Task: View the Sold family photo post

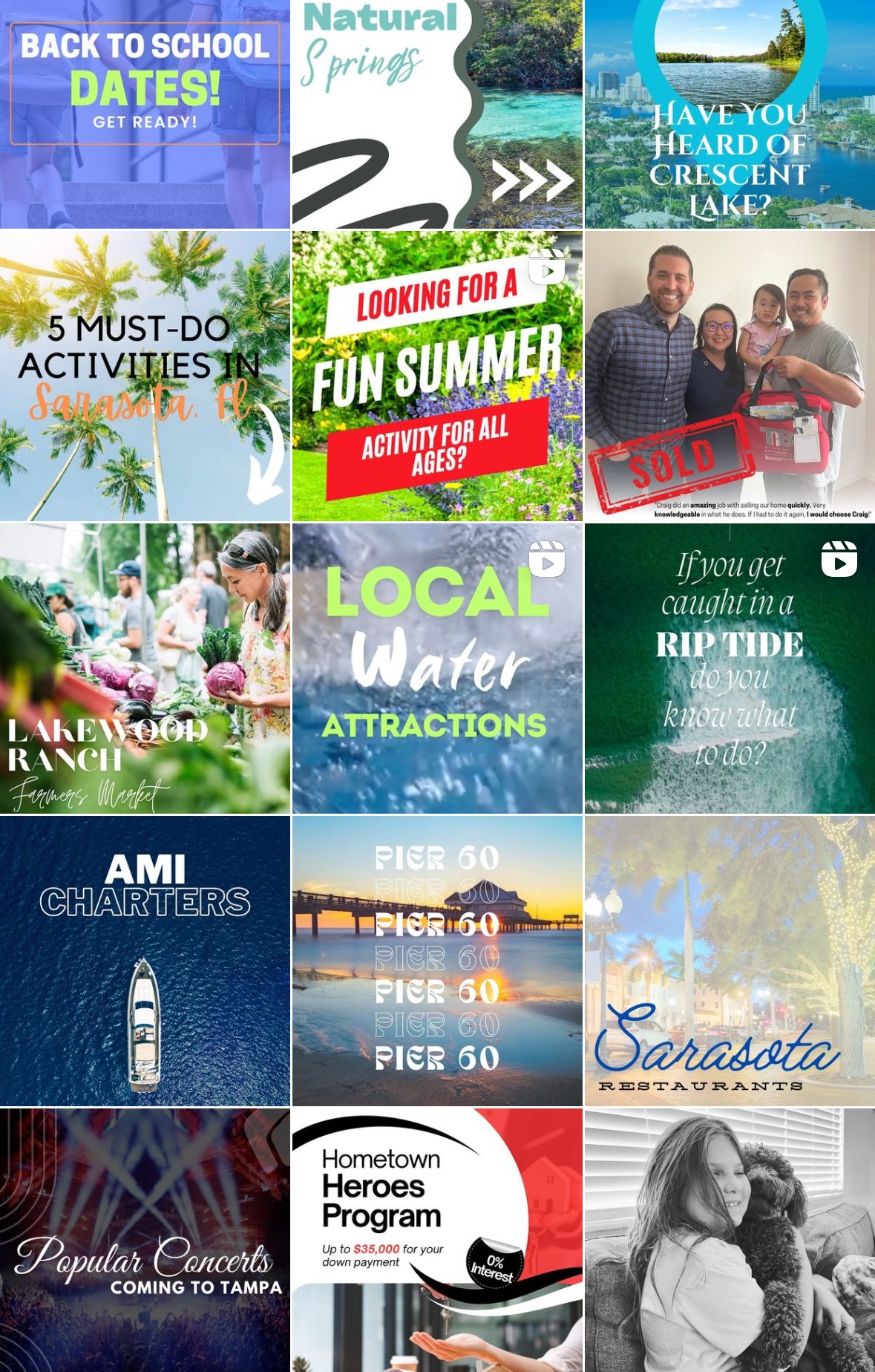Action: click(x=730, y=376)
